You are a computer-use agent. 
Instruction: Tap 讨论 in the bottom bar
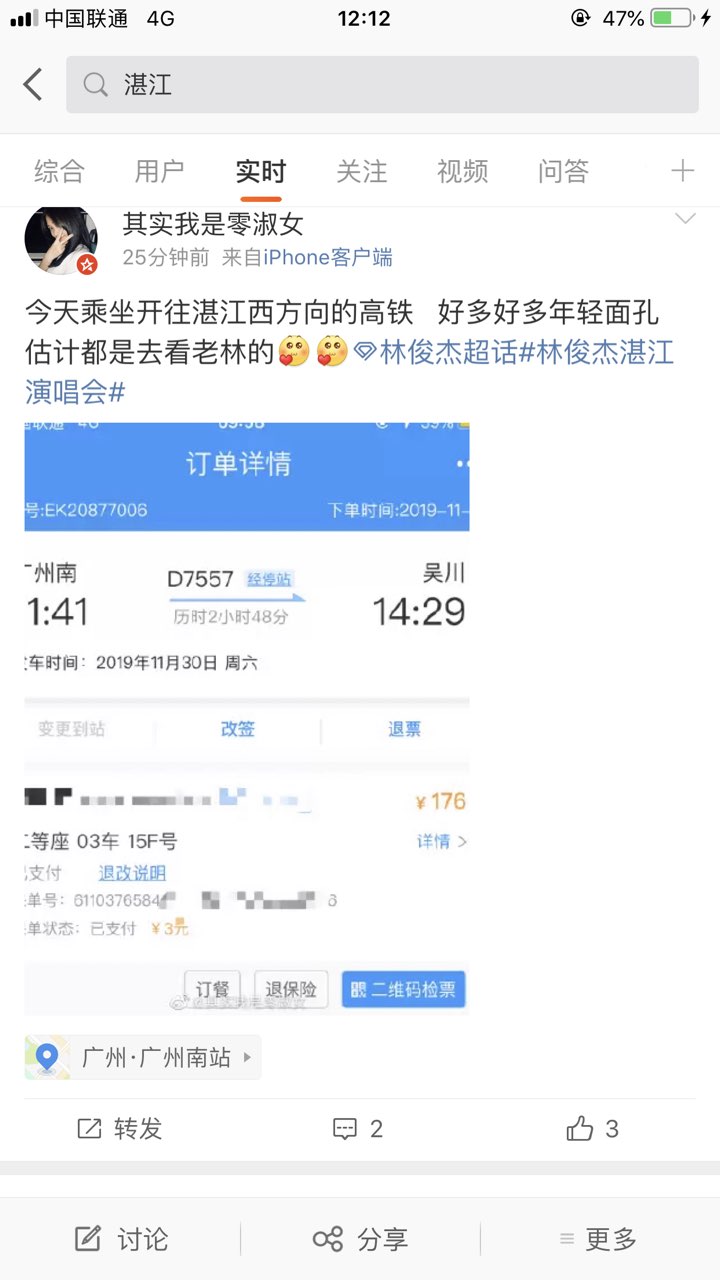[x=120, y=1240]
